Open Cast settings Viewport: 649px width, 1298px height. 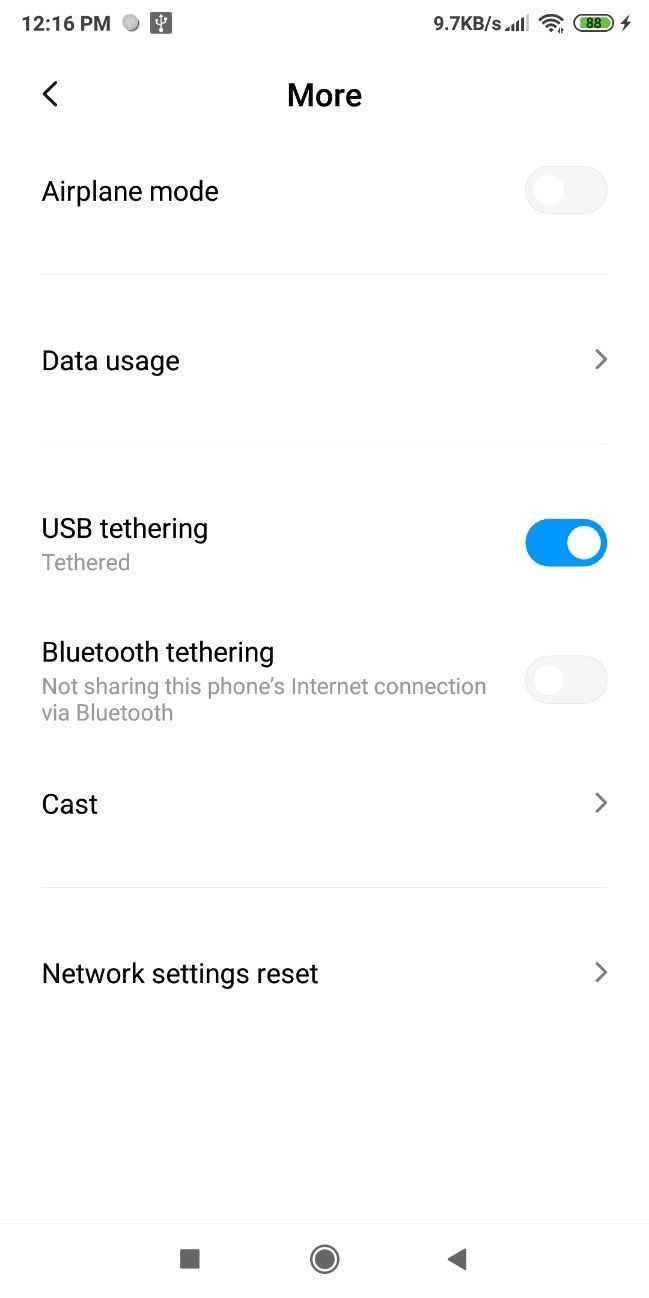coord(324,804)
